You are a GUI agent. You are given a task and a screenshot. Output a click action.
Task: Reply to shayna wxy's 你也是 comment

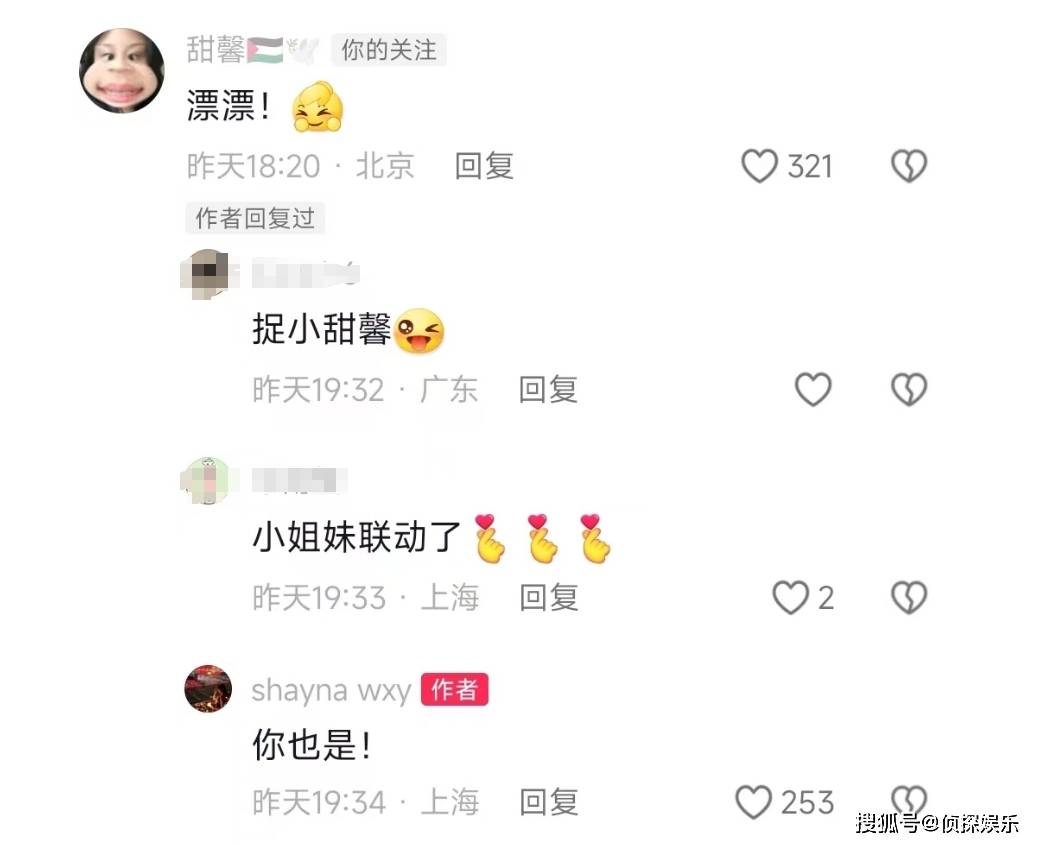point(548,802)
